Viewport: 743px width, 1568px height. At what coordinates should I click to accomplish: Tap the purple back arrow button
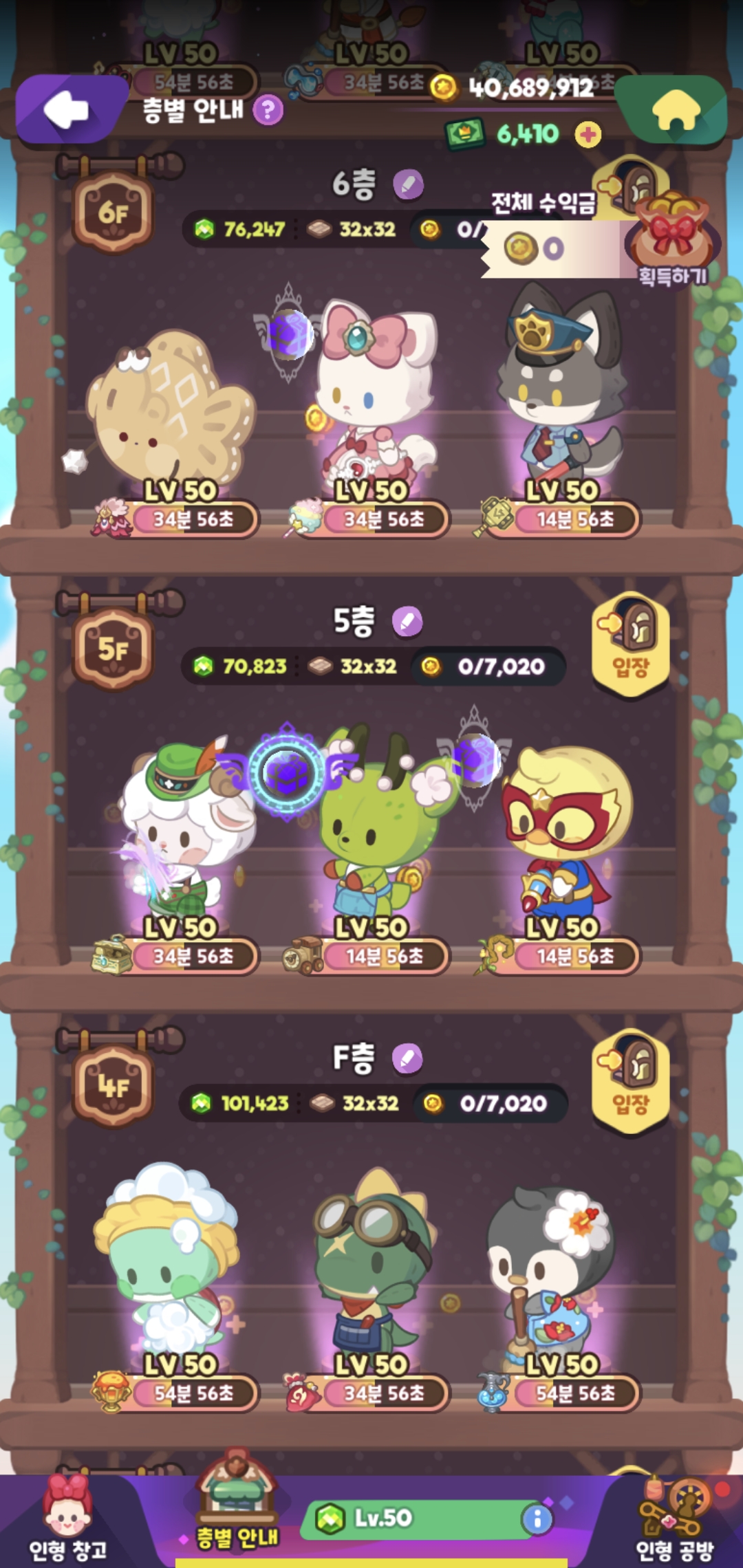pyautogui.click(x=72, y=109)
